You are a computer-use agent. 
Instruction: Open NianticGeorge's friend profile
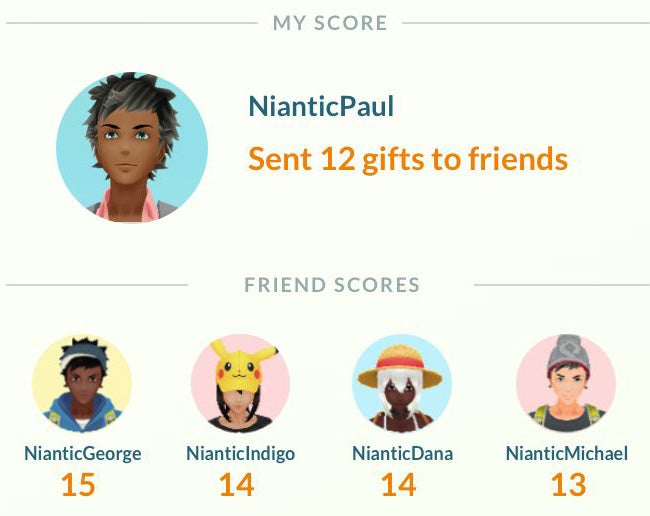coord(82,383)
